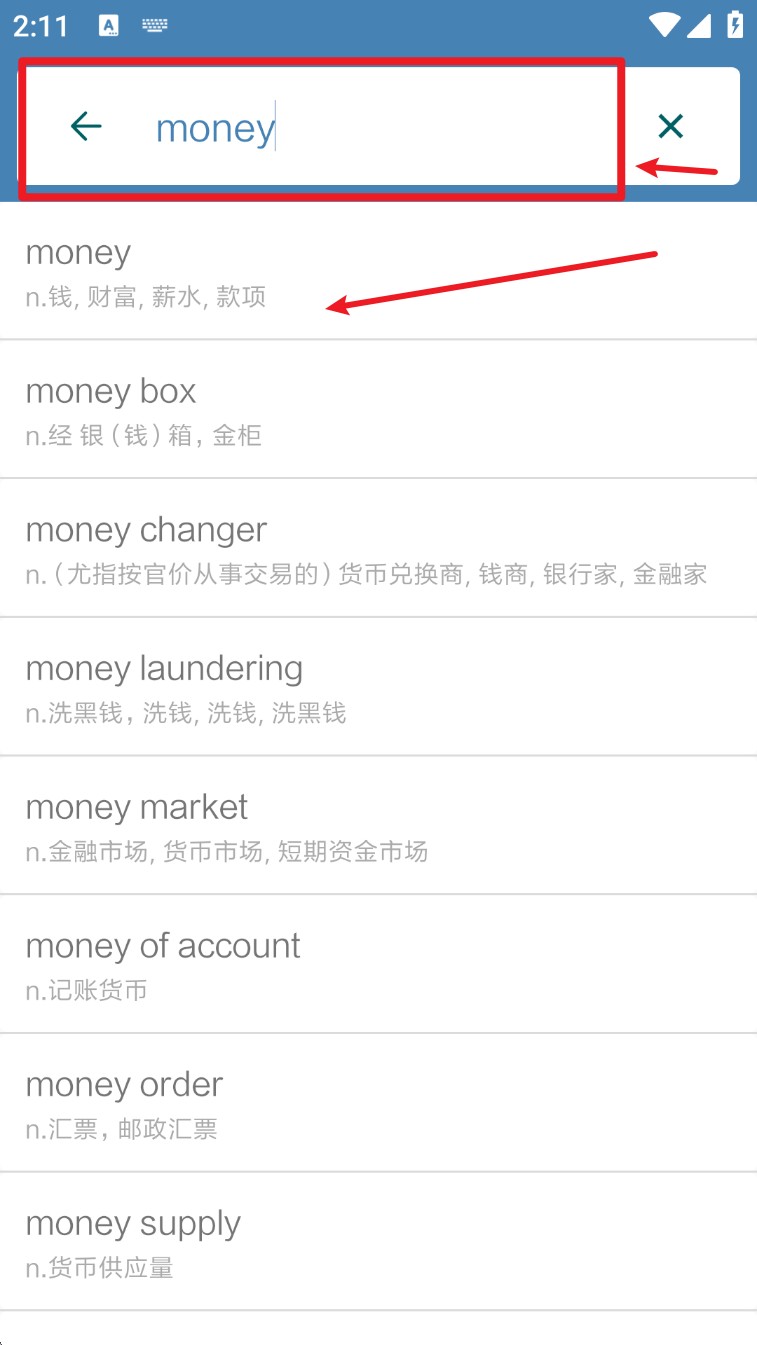Select the "money changer" result

(378, 548)
